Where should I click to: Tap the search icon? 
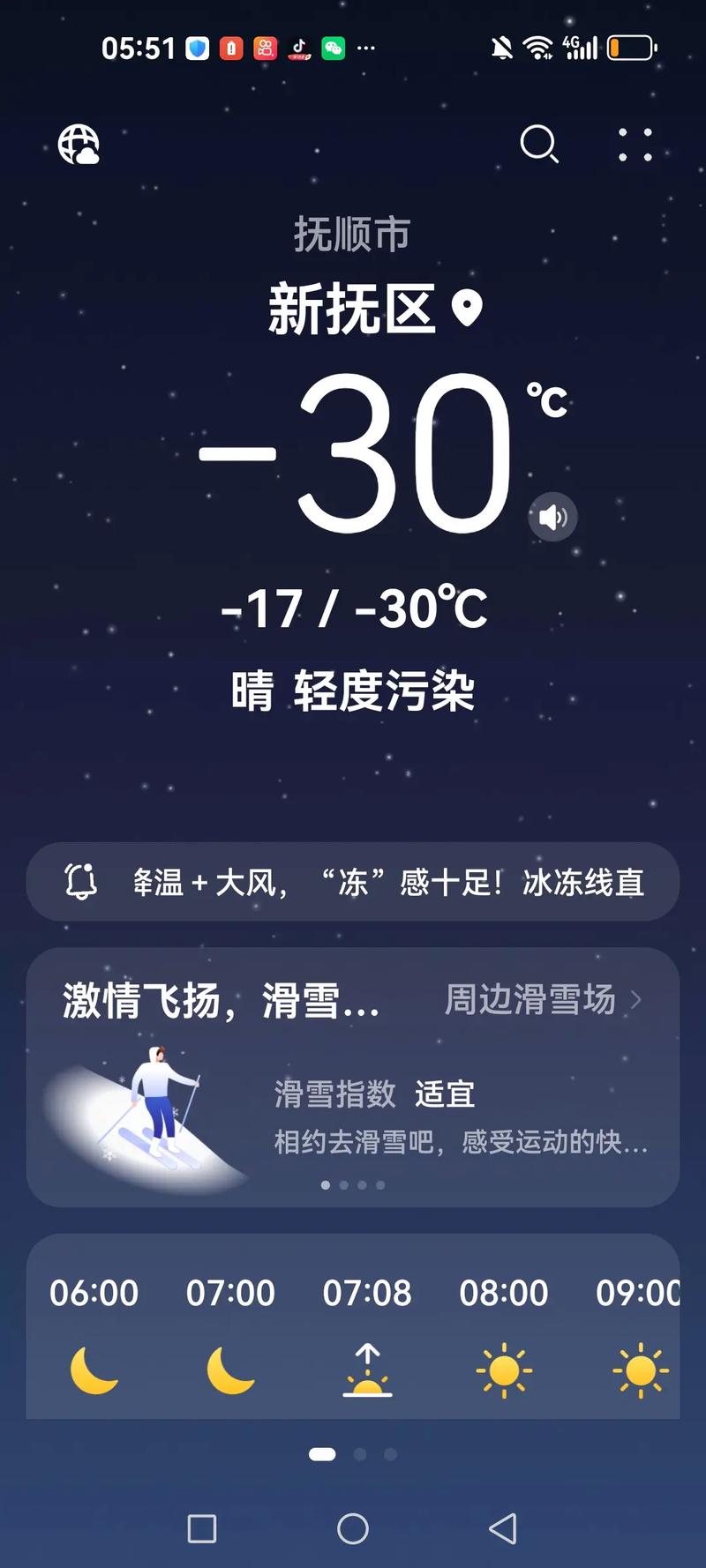pos(540,146)
